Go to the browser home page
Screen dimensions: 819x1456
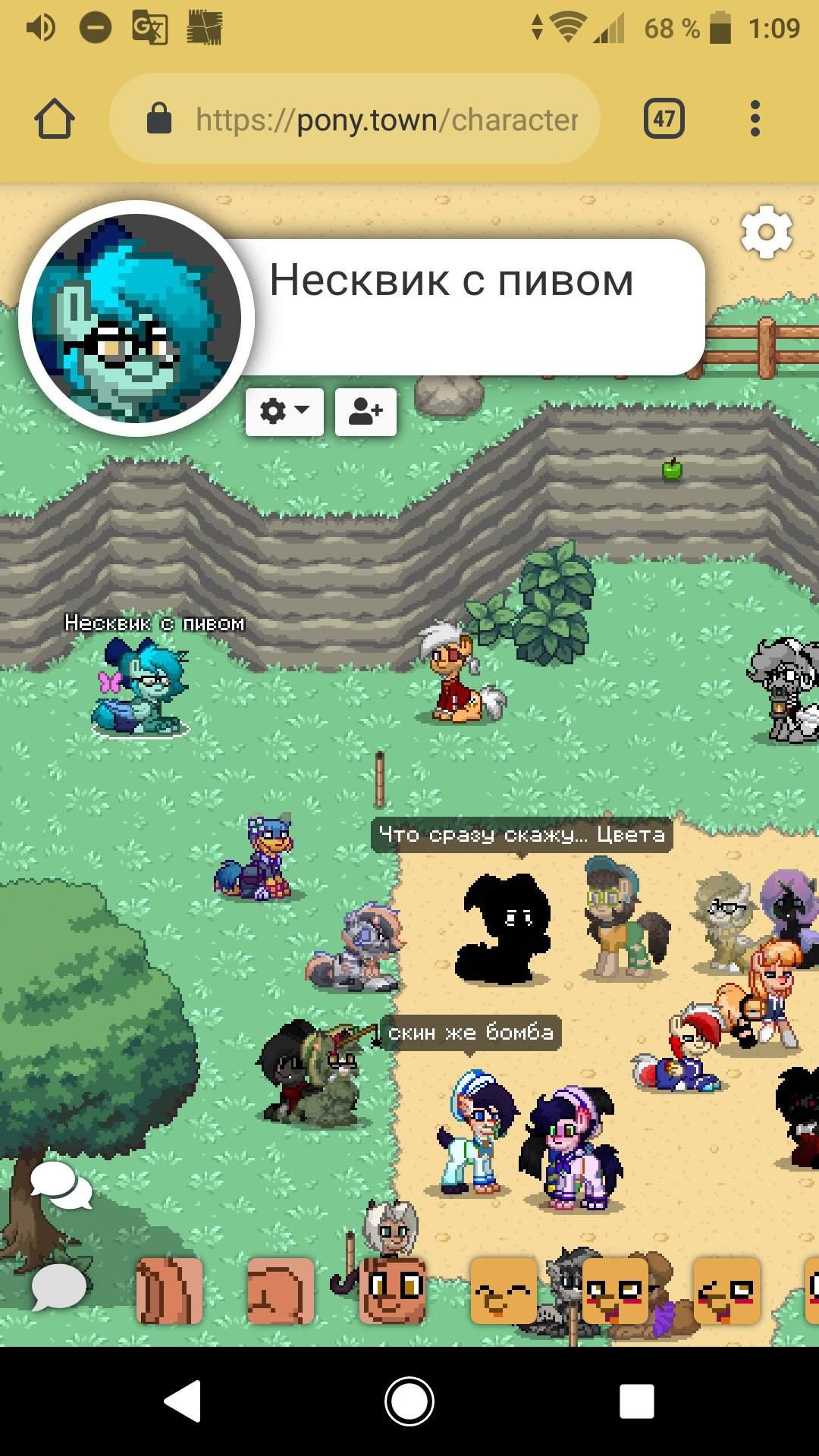55,119
